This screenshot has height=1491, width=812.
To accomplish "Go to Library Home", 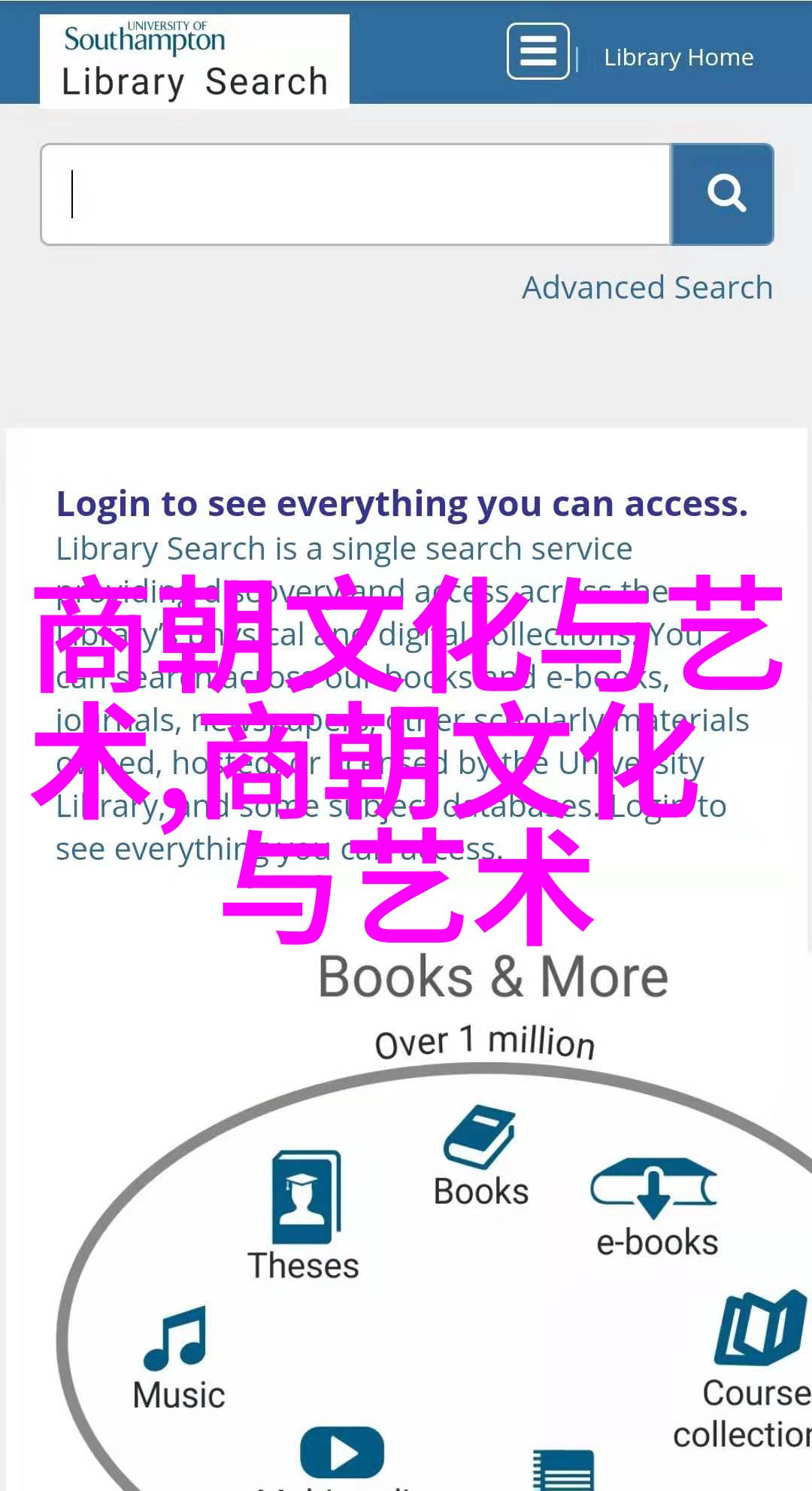I will [x=678, y=57].
